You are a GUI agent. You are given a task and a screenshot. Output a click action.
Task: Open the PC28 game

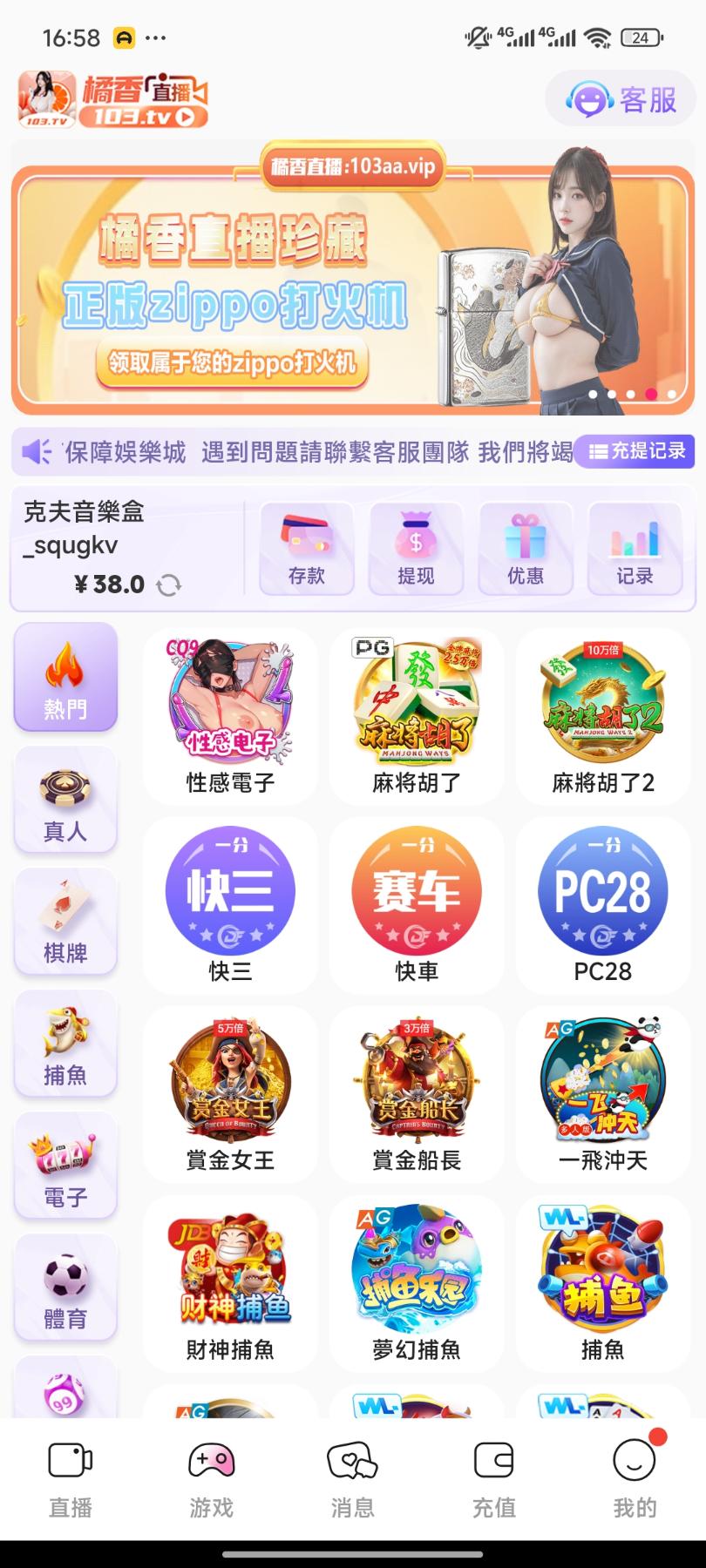coord(603,905)
